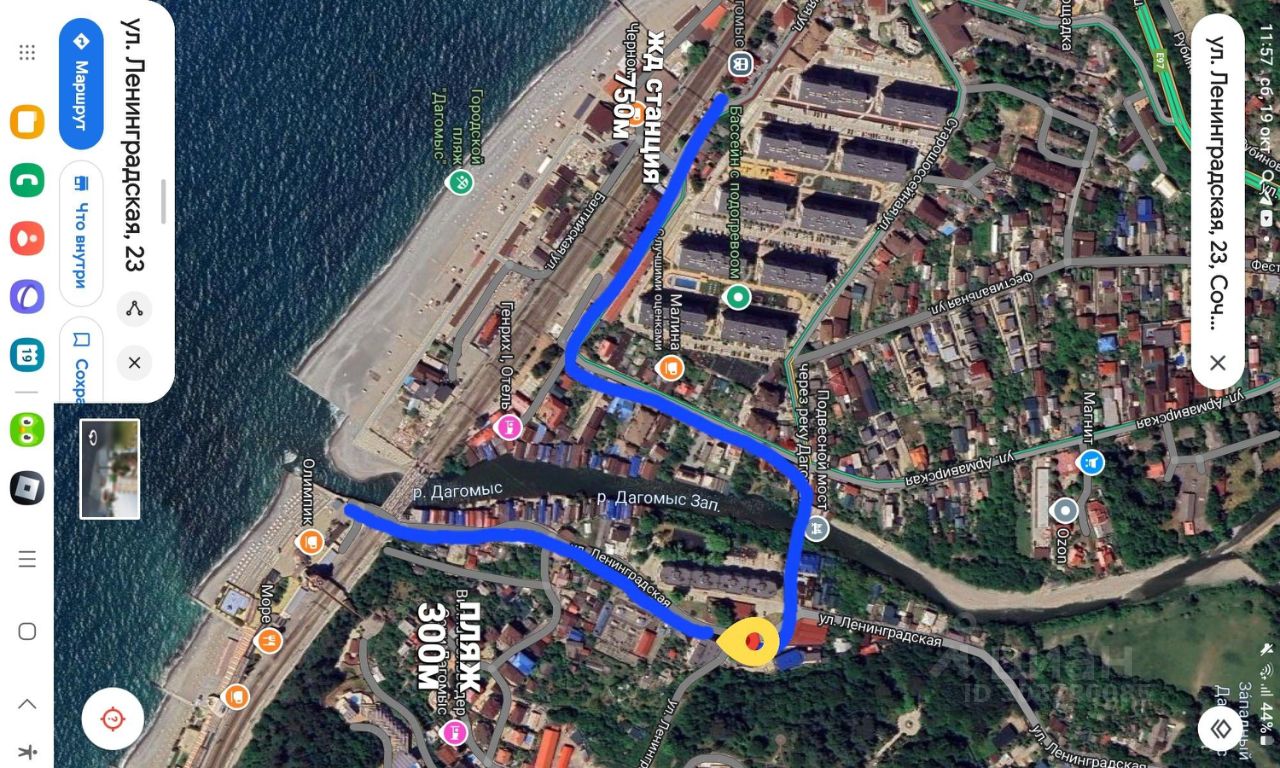
Task: Clear the search field with its X
Action: pyautogui.click(x=1217, y=362)
